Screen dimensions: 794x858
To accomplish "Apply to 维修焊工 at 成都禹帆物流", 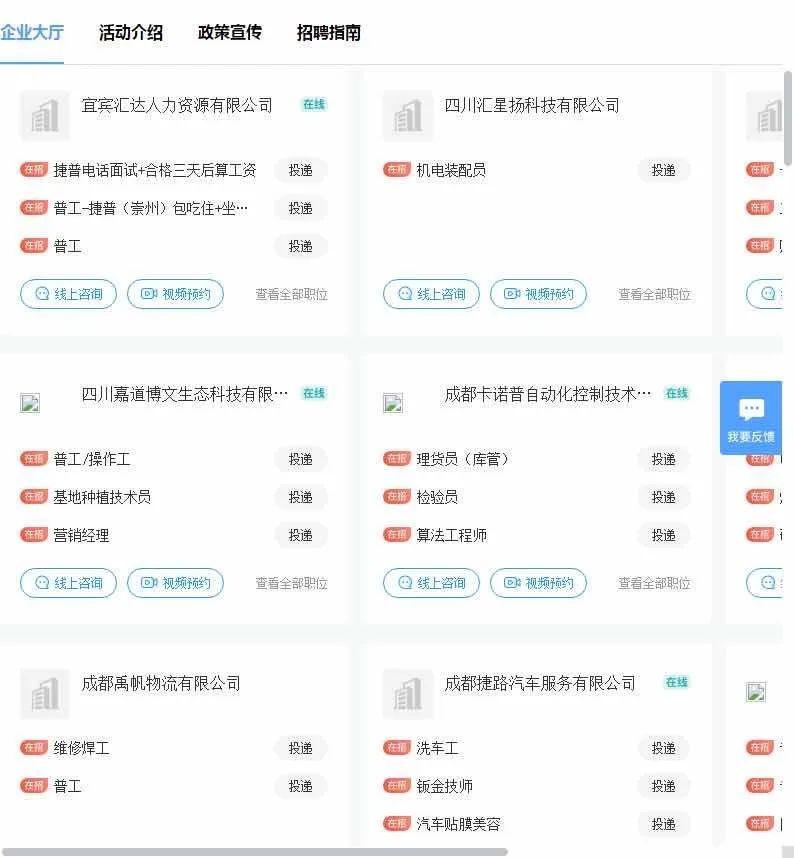I will tap(300, 748).
